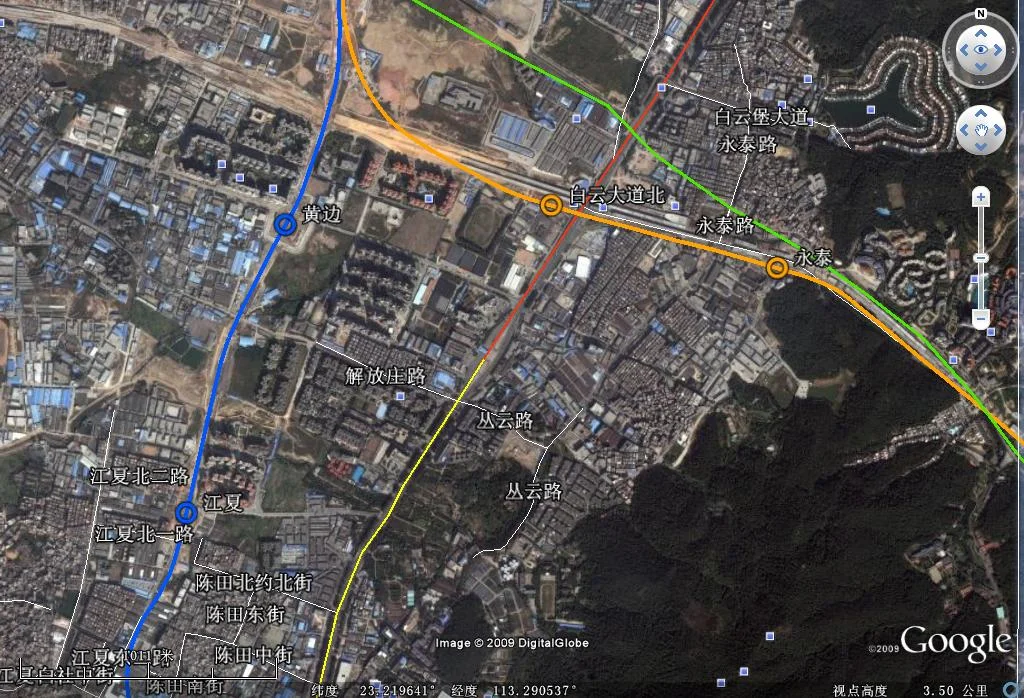Reset the view to north with N

(981, 14)
